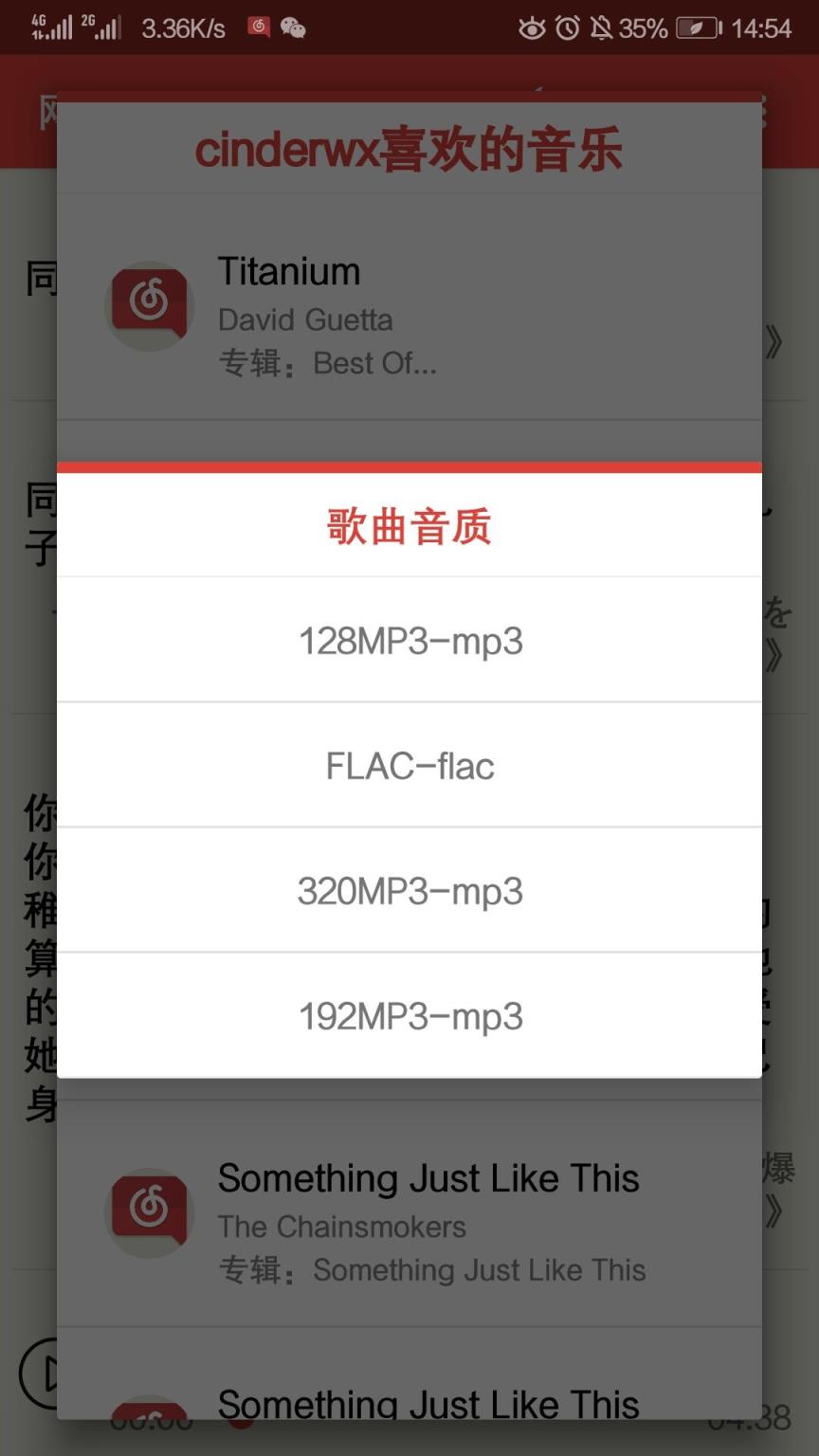This screenshot has width=819, height=1456.
Task: Choose 192MP3-mp3 from the quality menu
Action: (x=409, y=1015)
